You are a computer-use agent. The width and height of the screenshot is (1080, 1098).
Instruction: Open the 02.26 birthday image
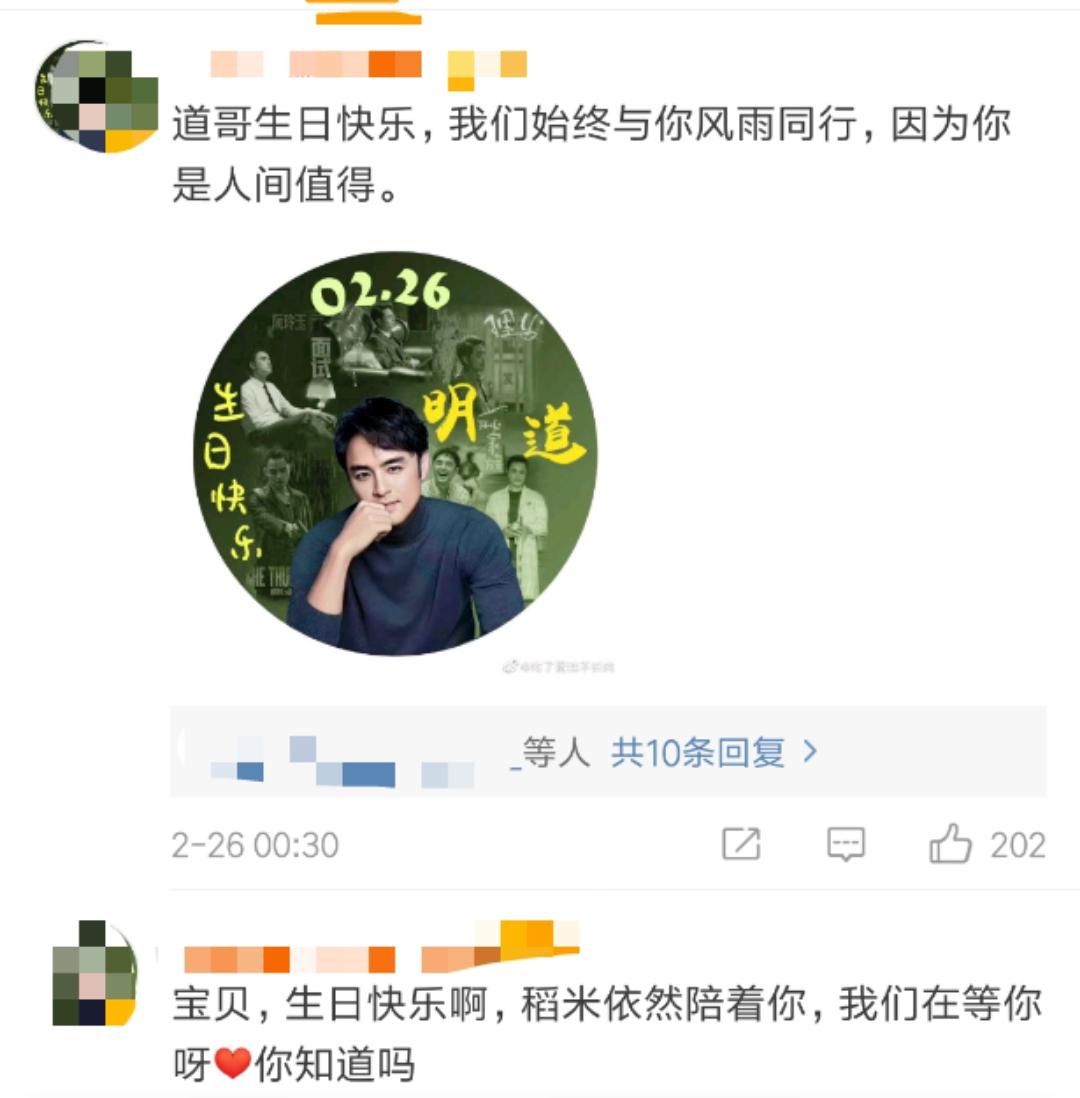pyautogui.click(x=395, y=453)
